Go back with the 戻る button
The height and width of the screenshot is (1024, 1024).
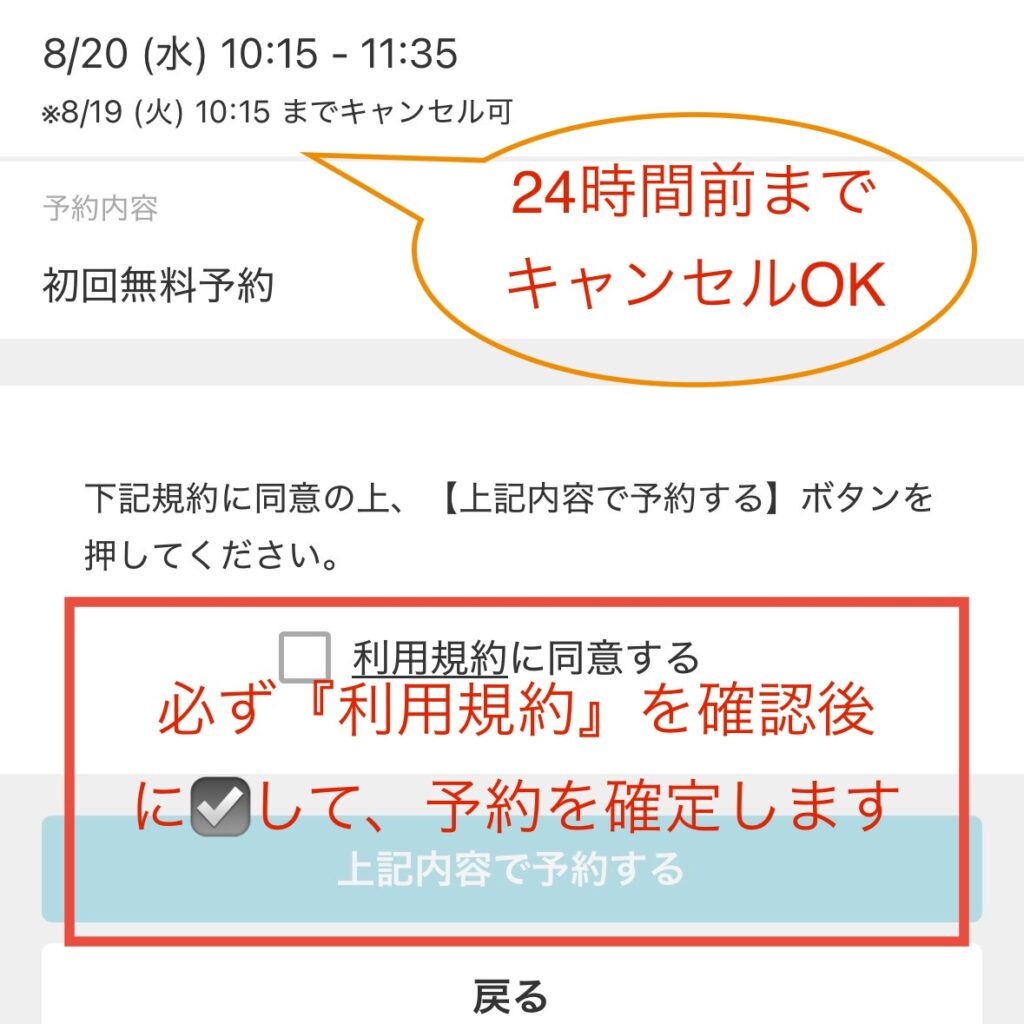511,994
